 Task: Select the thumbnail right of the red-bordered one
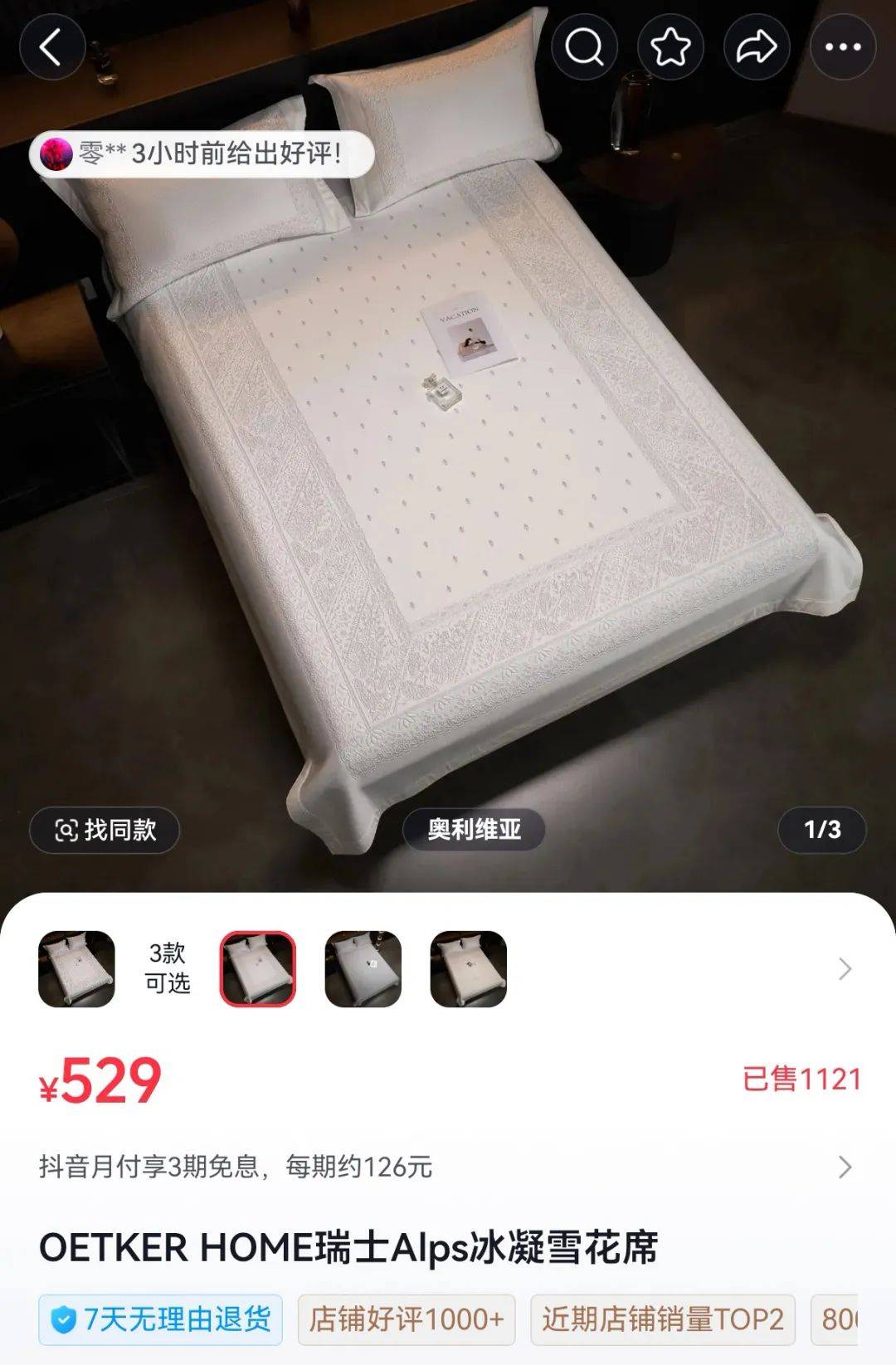pyautogui.click(x=363, y=968)
